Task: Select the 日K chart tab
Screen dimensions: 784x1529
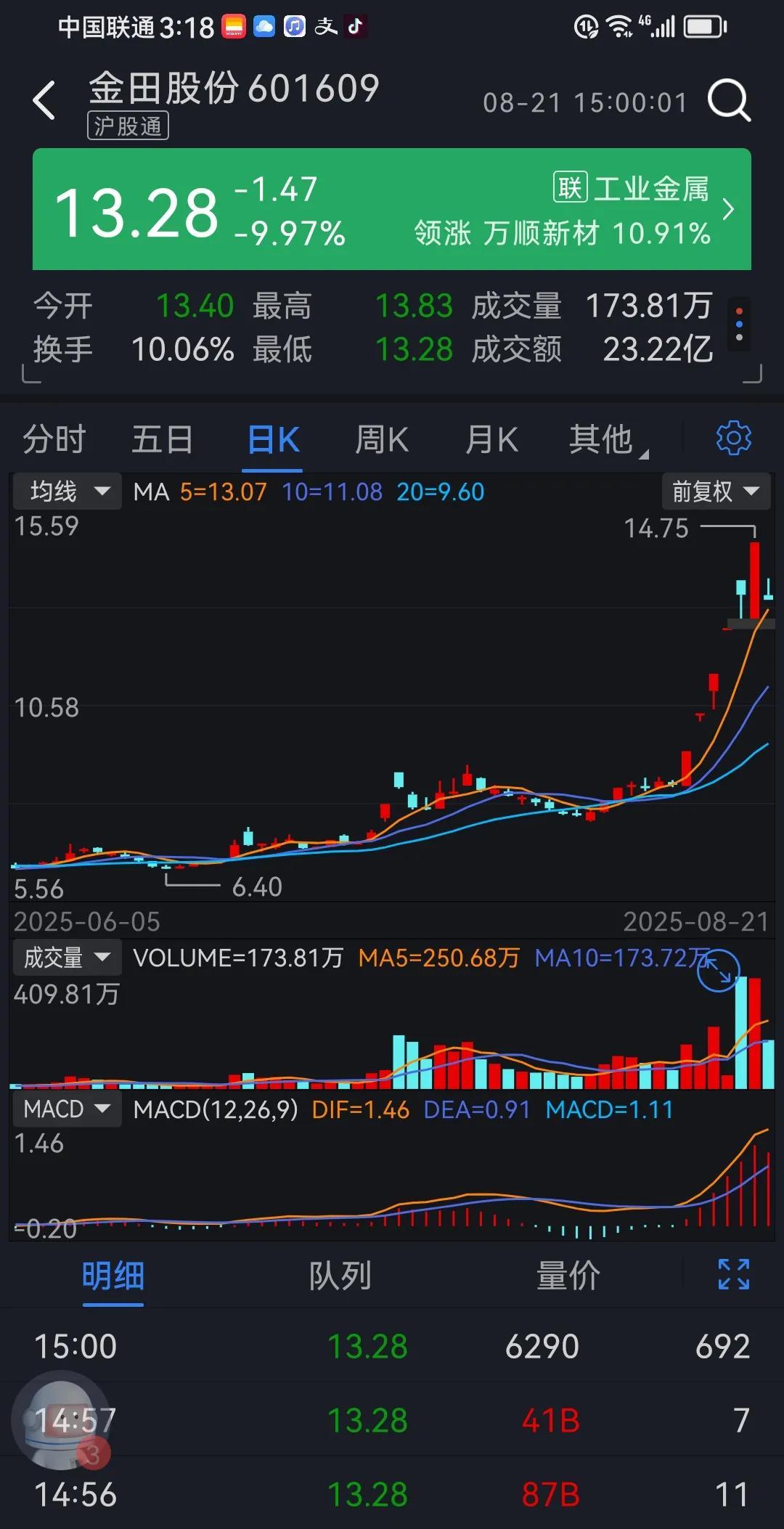Action: pos(273,440)
